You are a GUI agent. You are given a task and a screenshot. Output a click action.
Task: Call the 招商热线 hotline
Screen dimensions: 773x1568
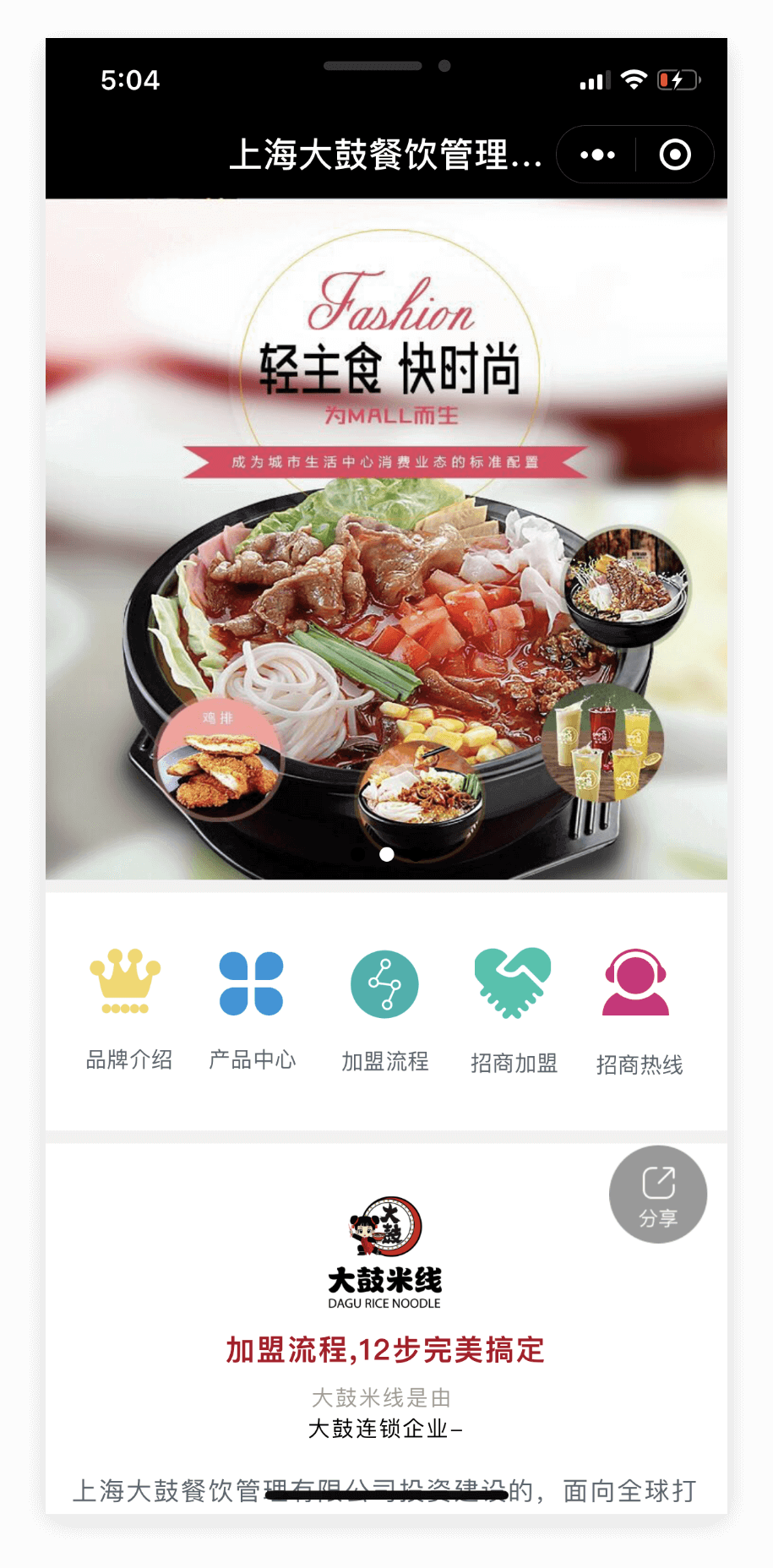tap(638, 1007)
